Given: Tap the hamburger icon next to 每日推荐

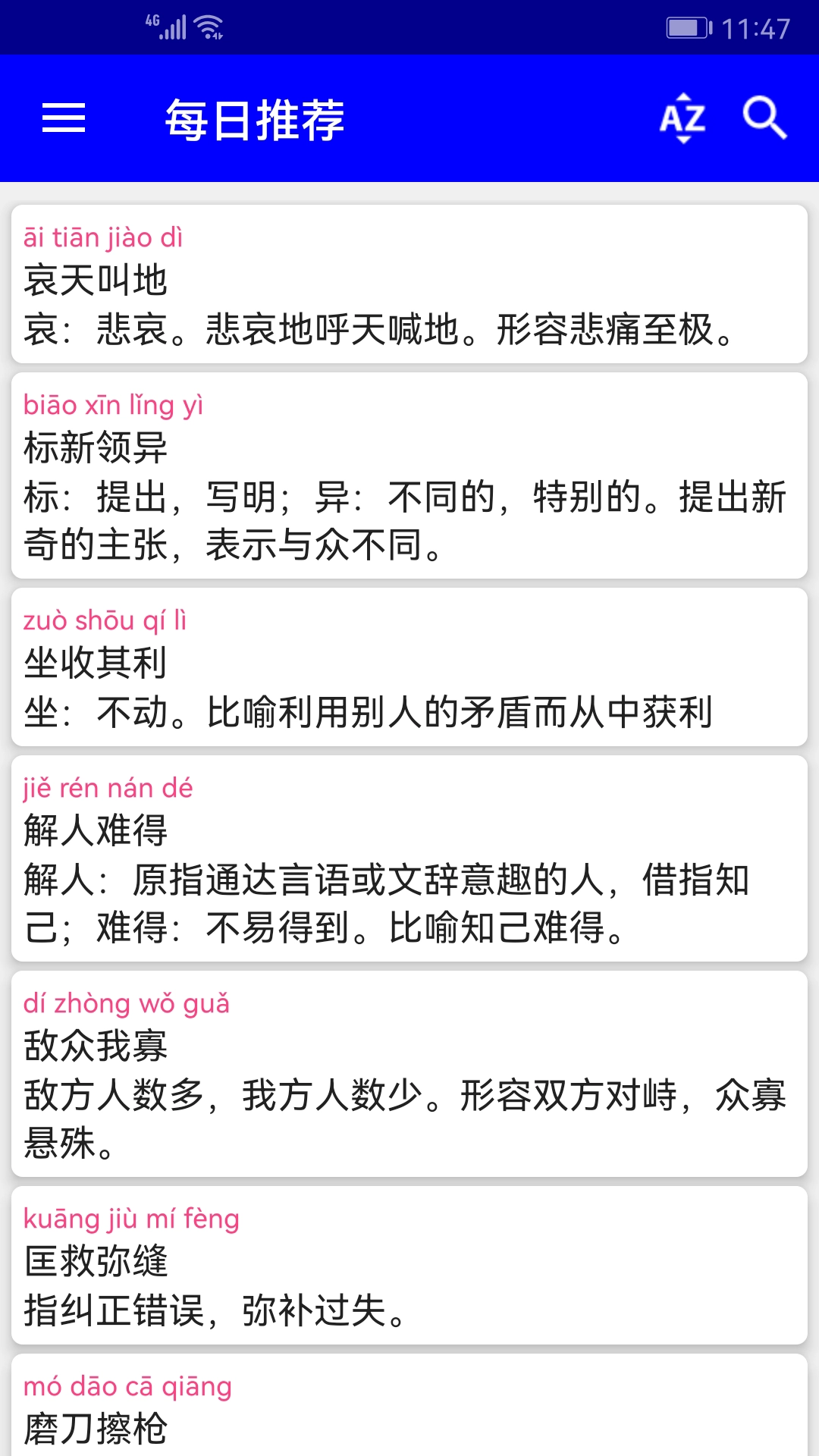Looking at the screenshot, I should pyautogui.click(x=64, y=118).
